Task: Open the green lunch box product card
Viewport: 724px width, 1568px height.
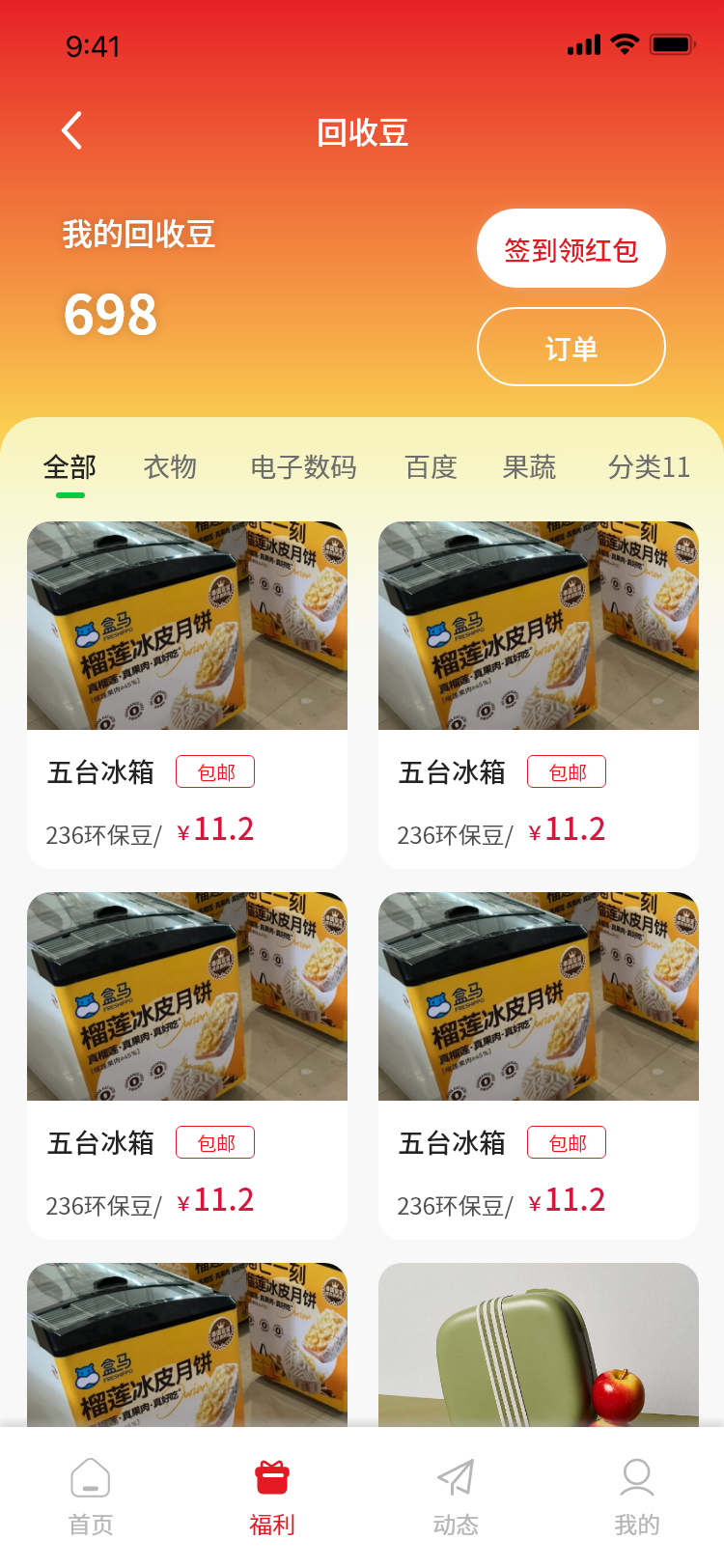Action: 539,1347
